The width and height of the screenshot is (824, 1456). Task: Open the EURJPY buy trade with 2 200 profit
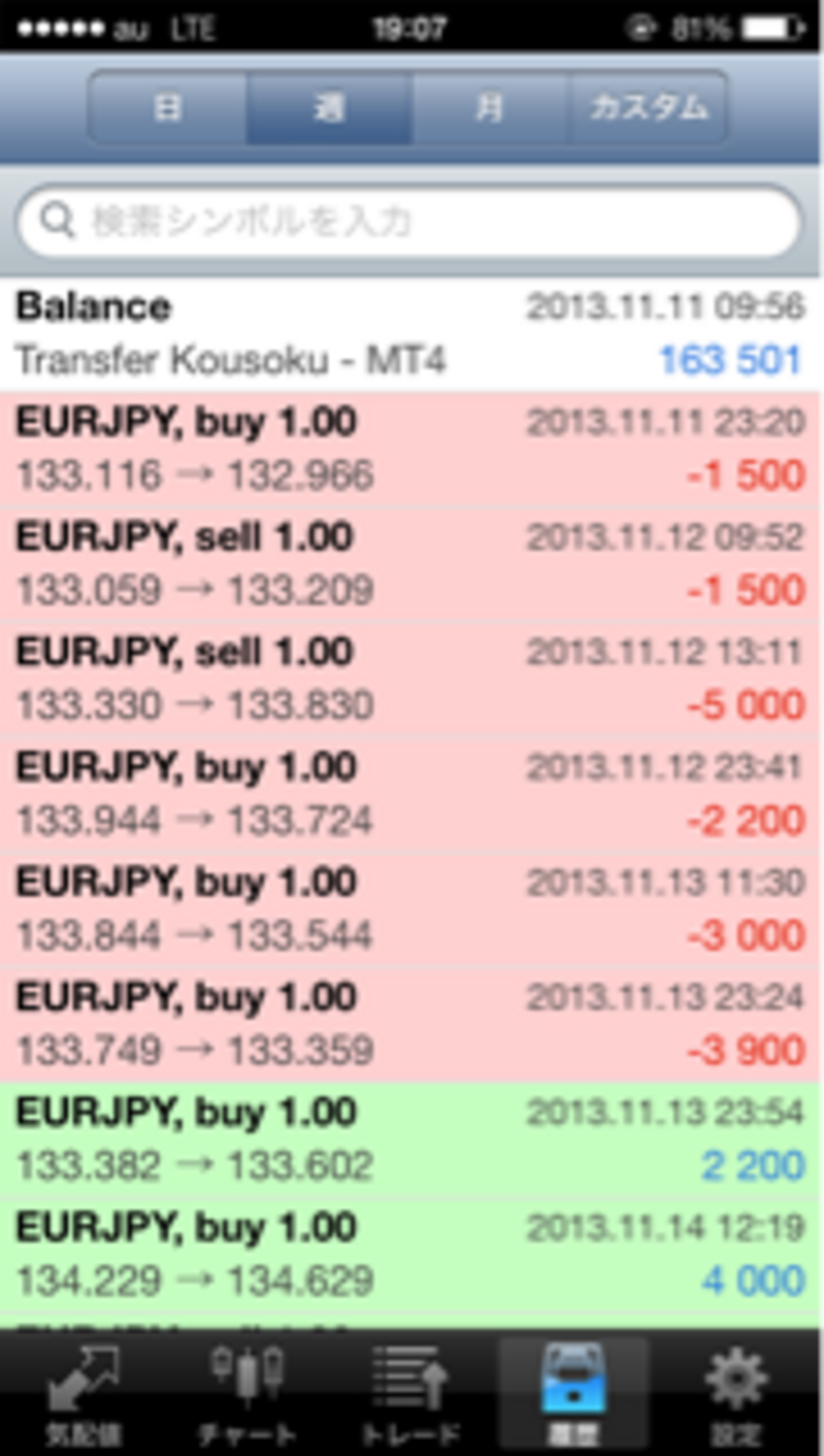tap(411, 1140)
